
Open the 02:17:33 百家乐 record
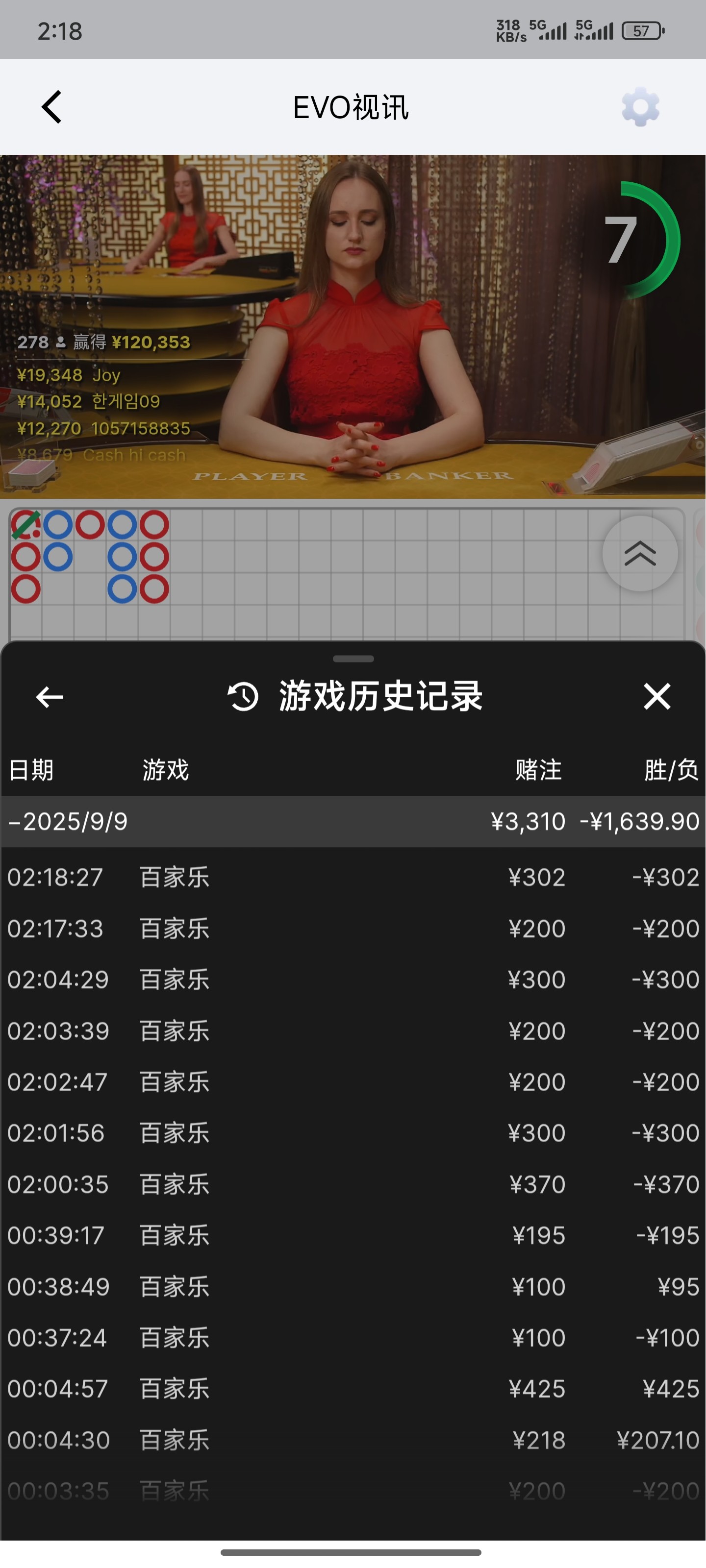coord(353,928)
